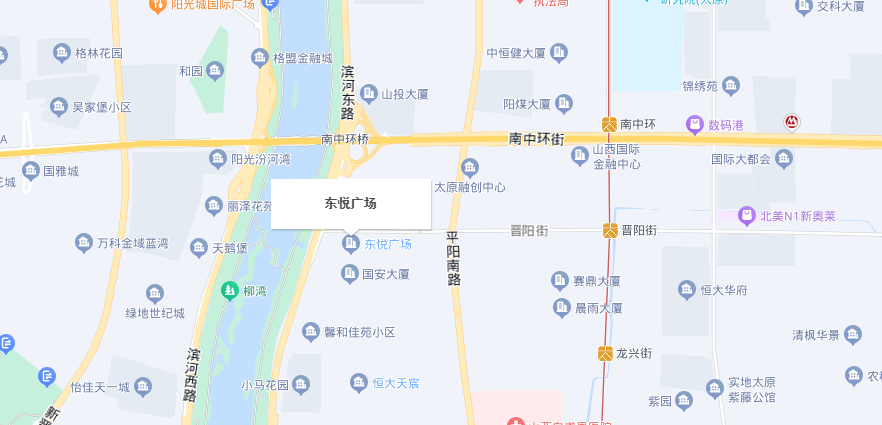Tap the 山西国际金融中心 marker

[x=579, y=155]
